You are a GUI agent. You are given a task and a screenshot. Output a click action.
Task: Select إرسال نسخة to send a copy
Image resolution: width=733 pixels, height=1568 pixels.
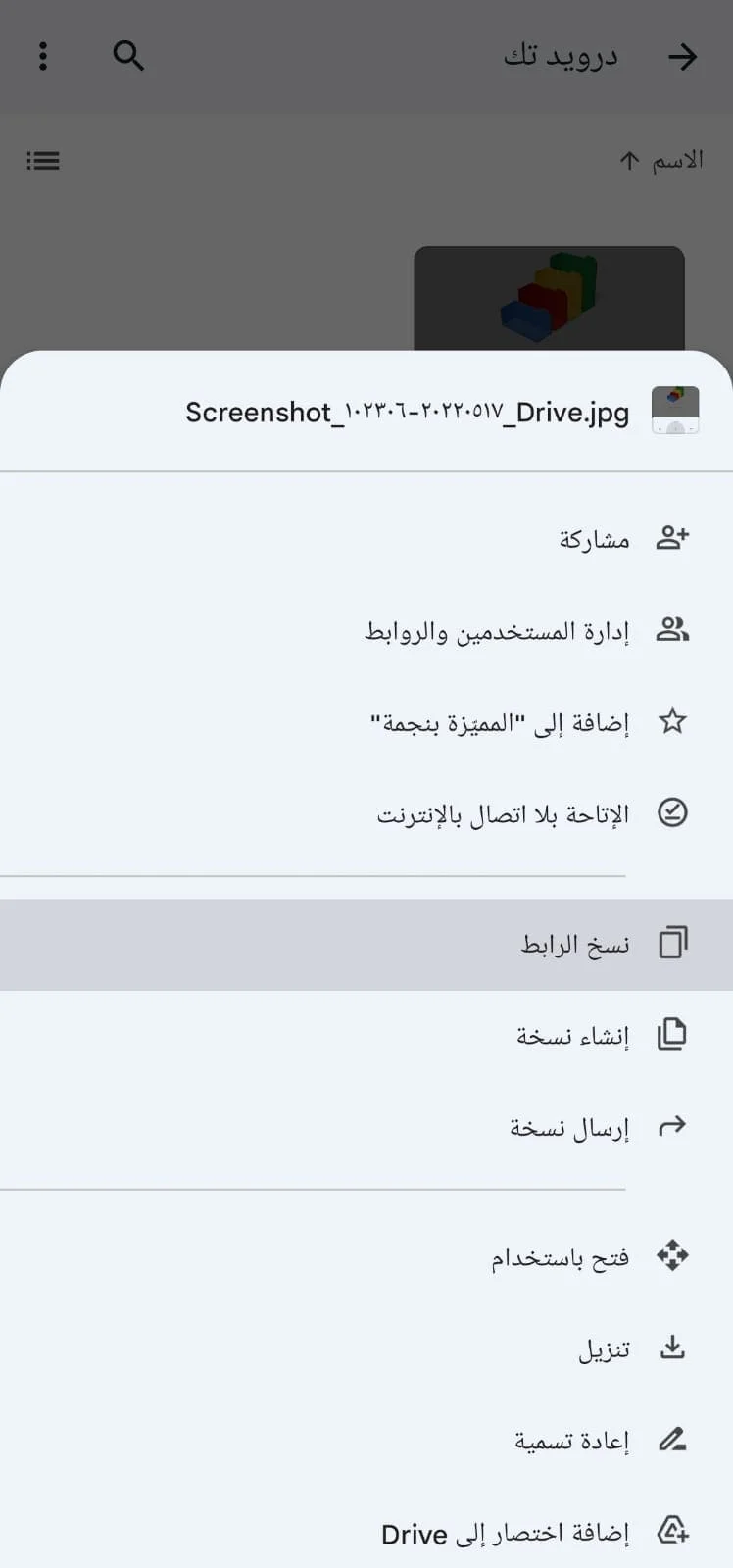(x=366, y=1127)
